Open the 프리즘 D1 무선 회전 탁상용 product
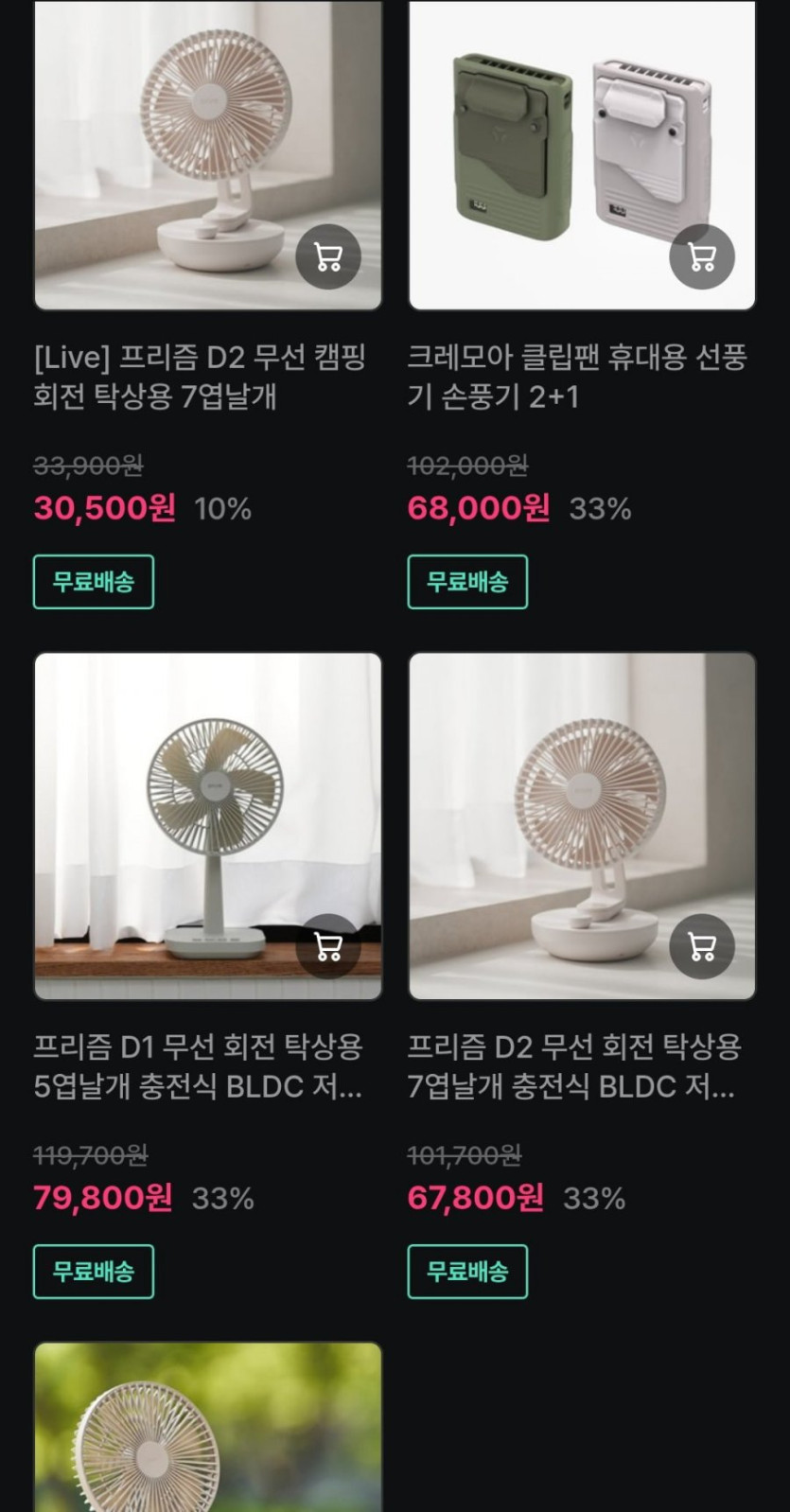The width and height of the screenshot is (790, 1512). tap(198, 1065)
